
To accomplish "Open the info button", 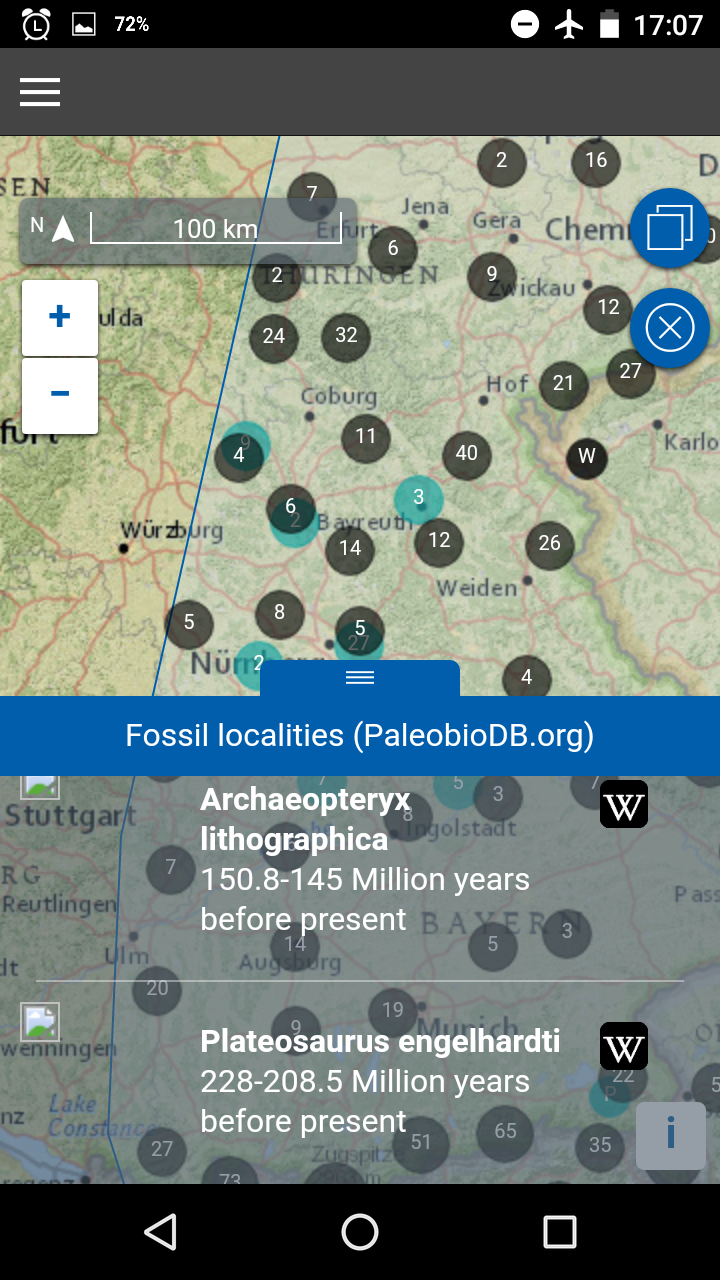I will 671,1136.
